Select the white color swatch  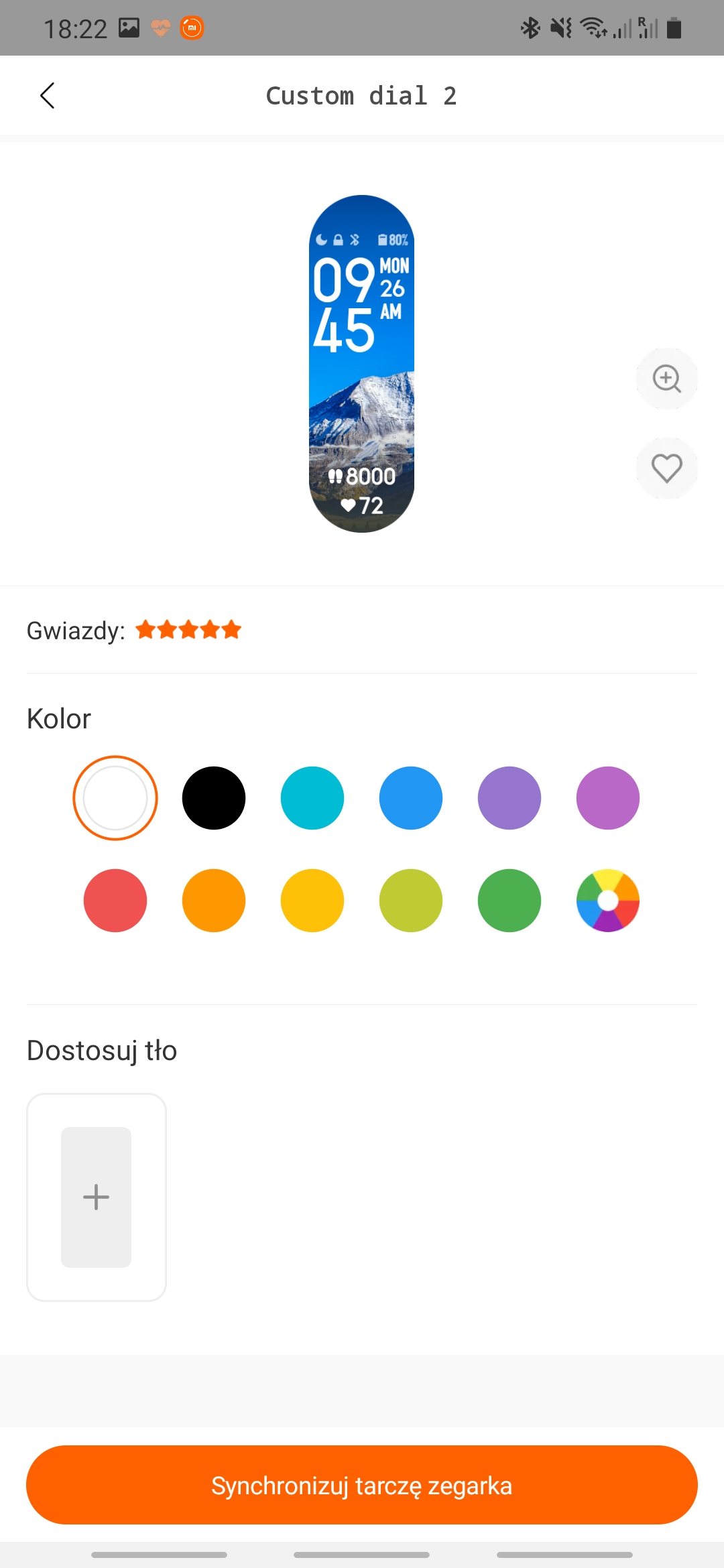coord(115,798)
